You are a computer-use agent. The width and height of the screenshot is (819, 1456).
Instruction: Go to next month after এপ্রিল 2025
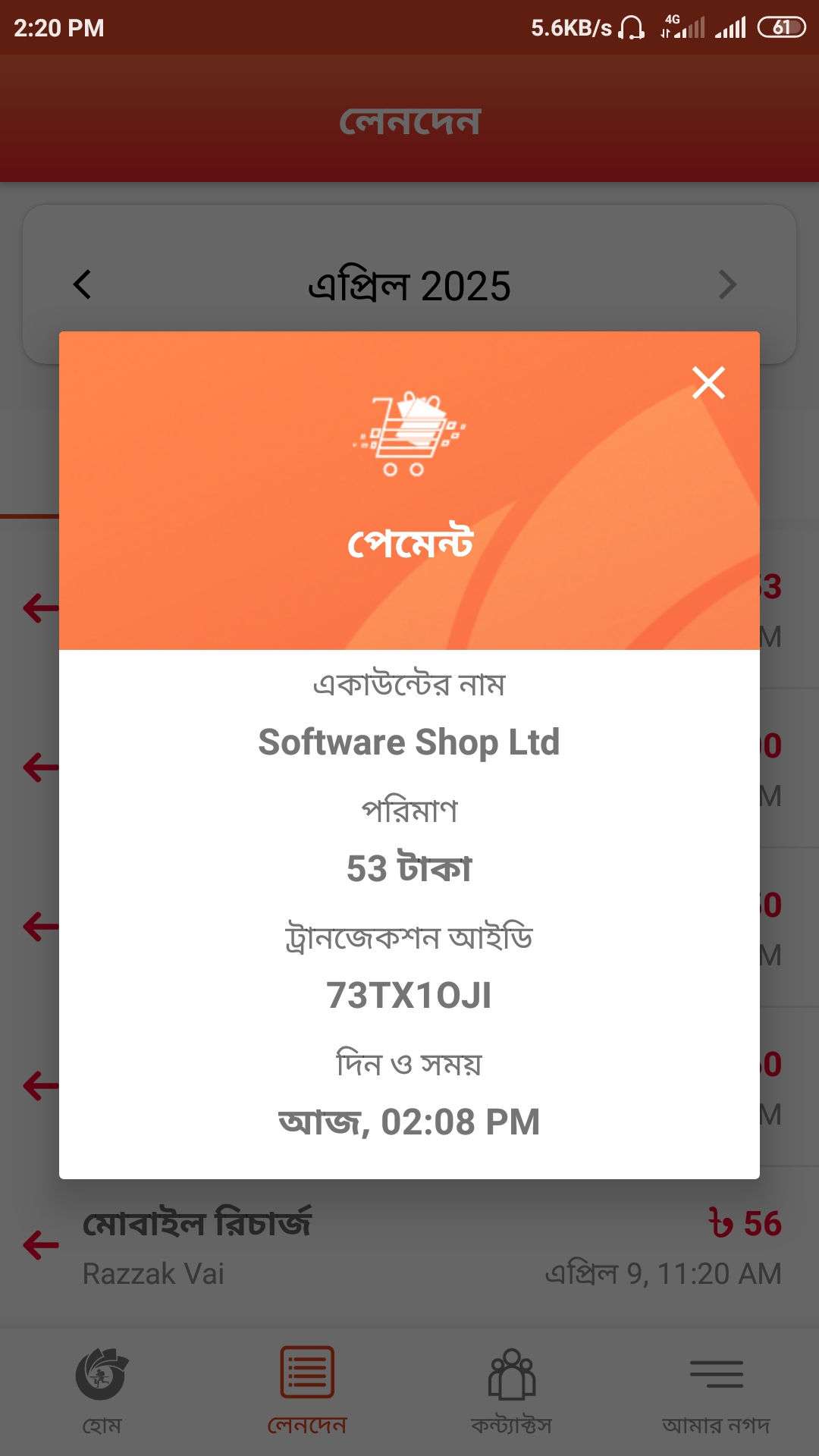(726, 285)
